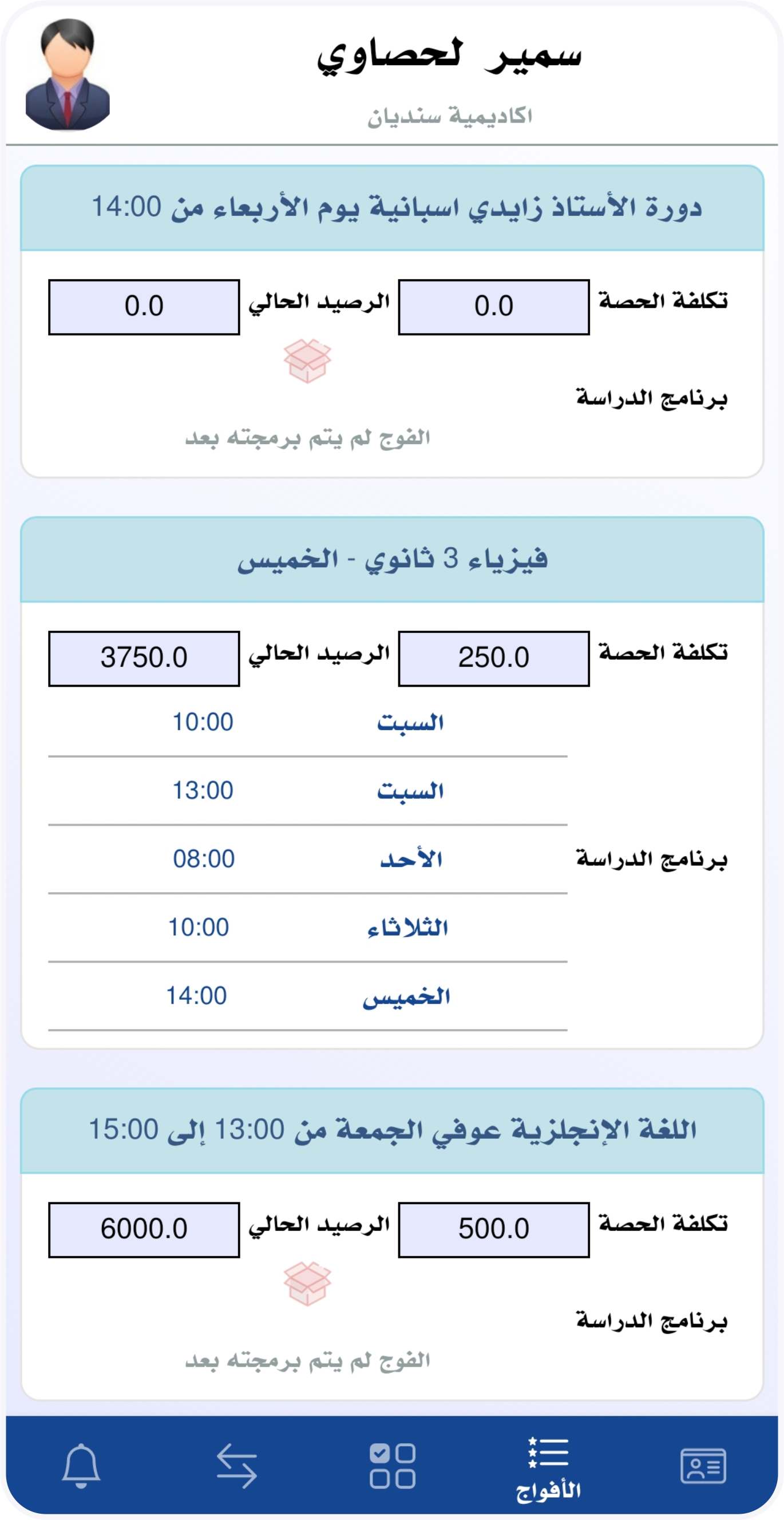Open the checklist grid tab
Viewport: 784px width, 1520px height.
tap(393, 1466)
